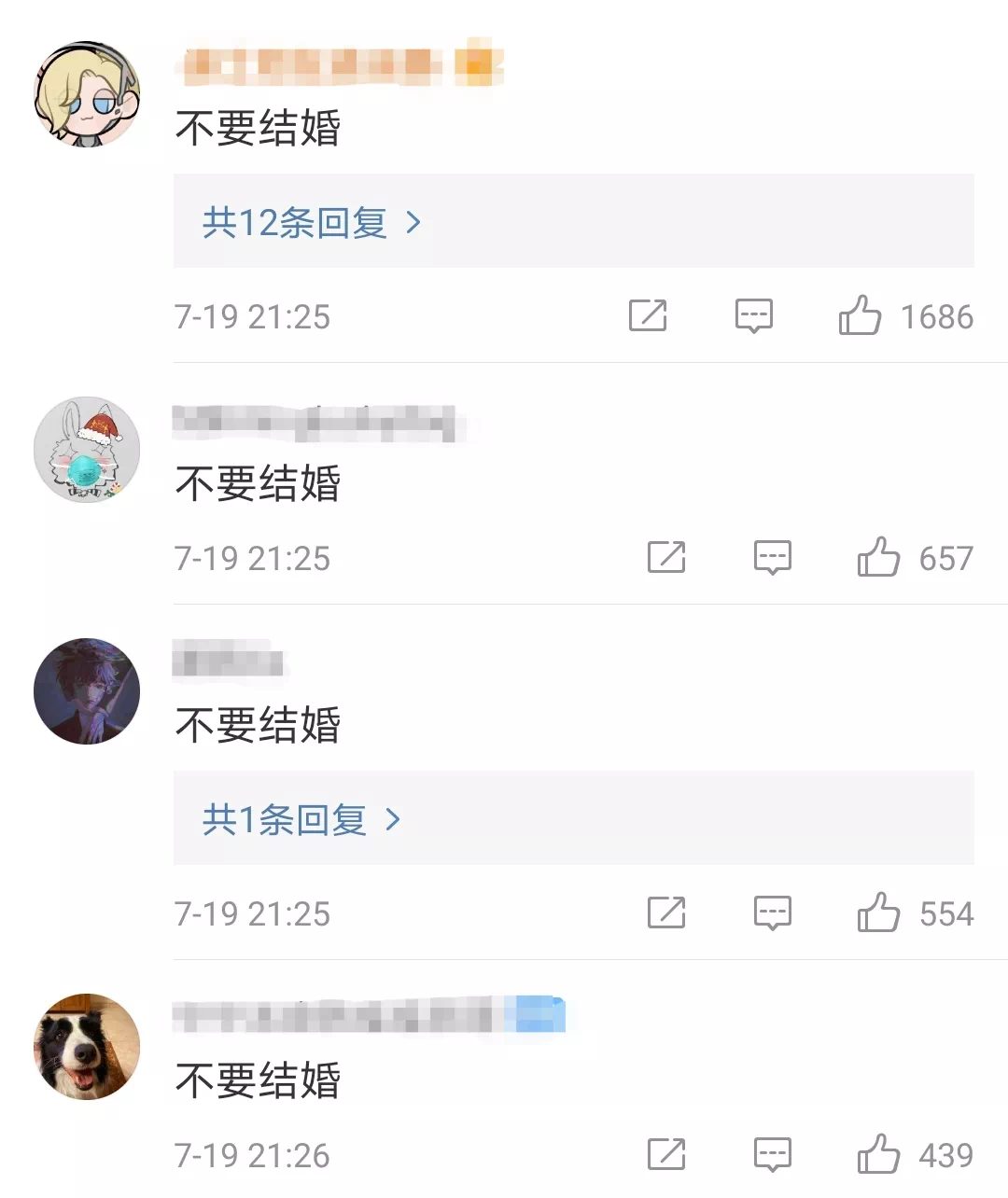Viewport: 1008px width, 1198px height.
Task: Like the comment with 1686 likes
Action: [860, 316]
